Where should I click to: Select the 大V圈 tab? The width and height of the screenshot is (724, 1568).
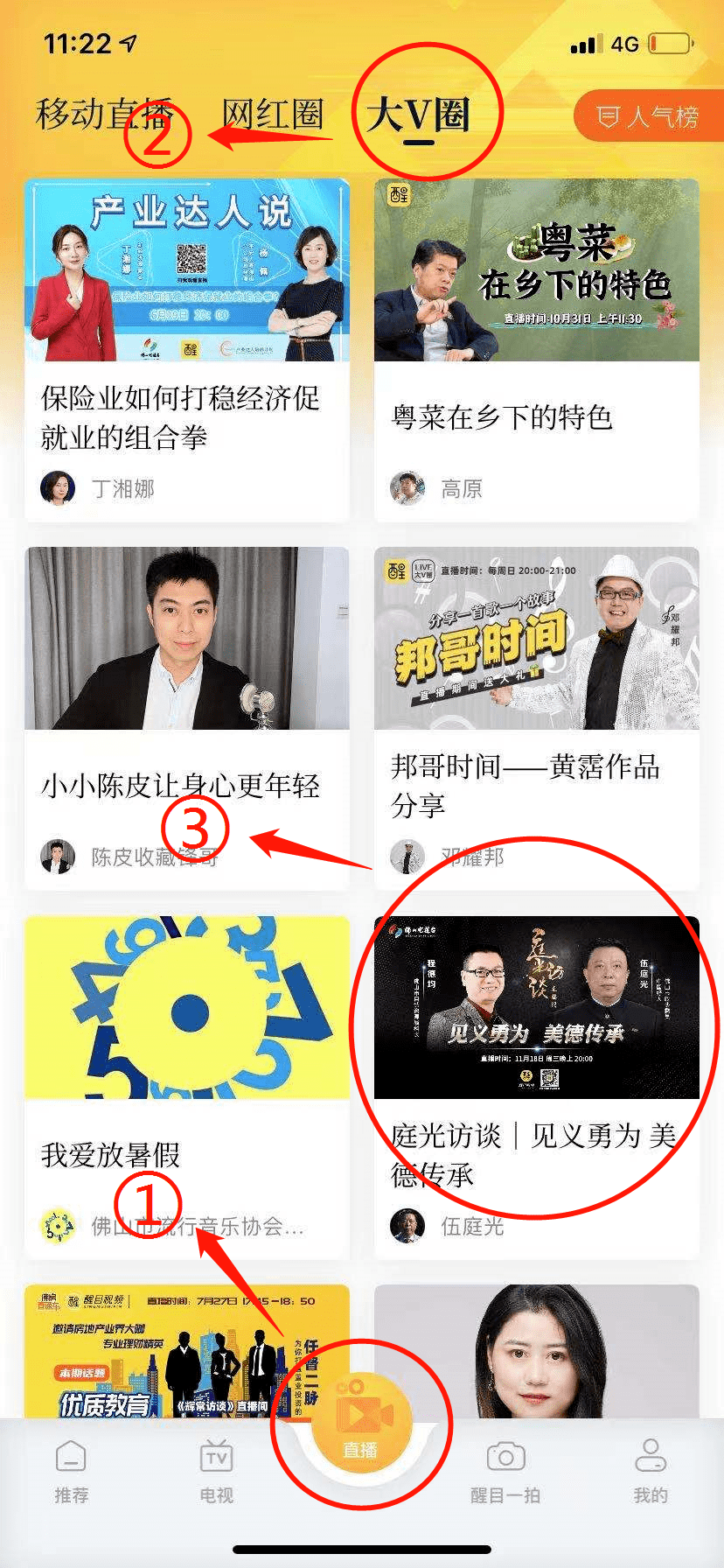[x=418, y=115]
